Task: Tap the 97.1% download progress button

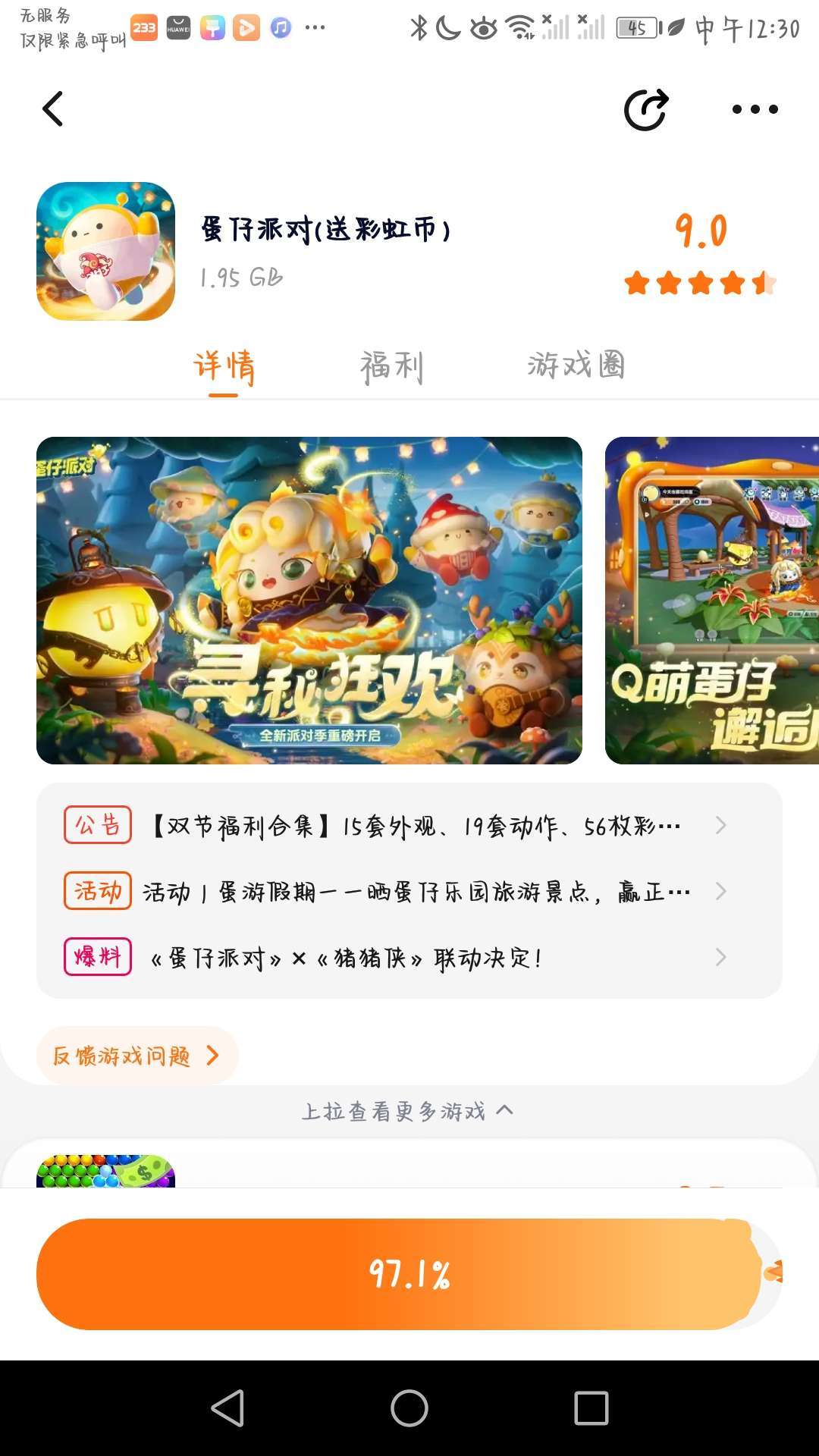Action: tap(409, 1274)
